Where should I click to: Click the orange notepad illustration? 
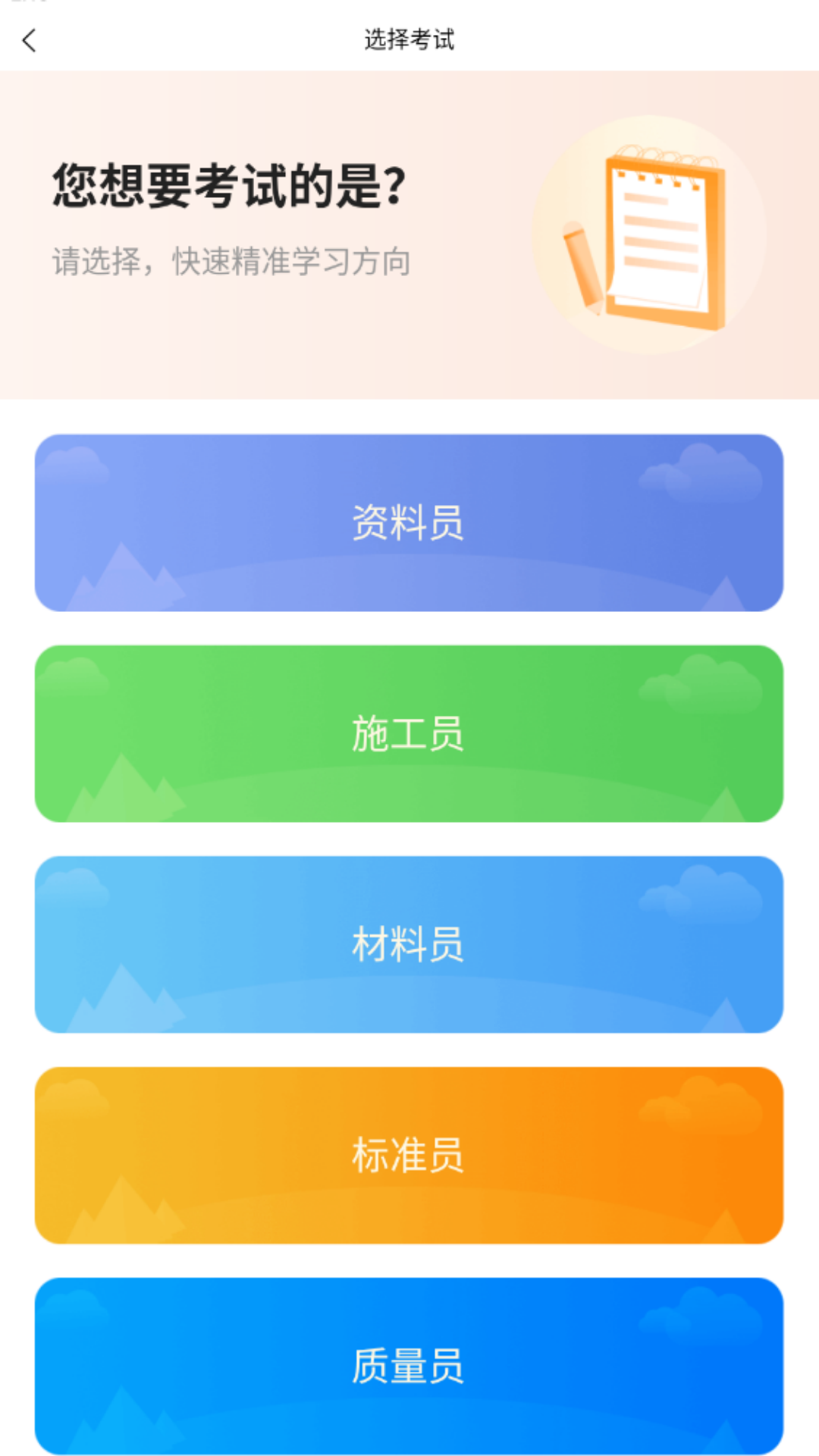(664, 235)
